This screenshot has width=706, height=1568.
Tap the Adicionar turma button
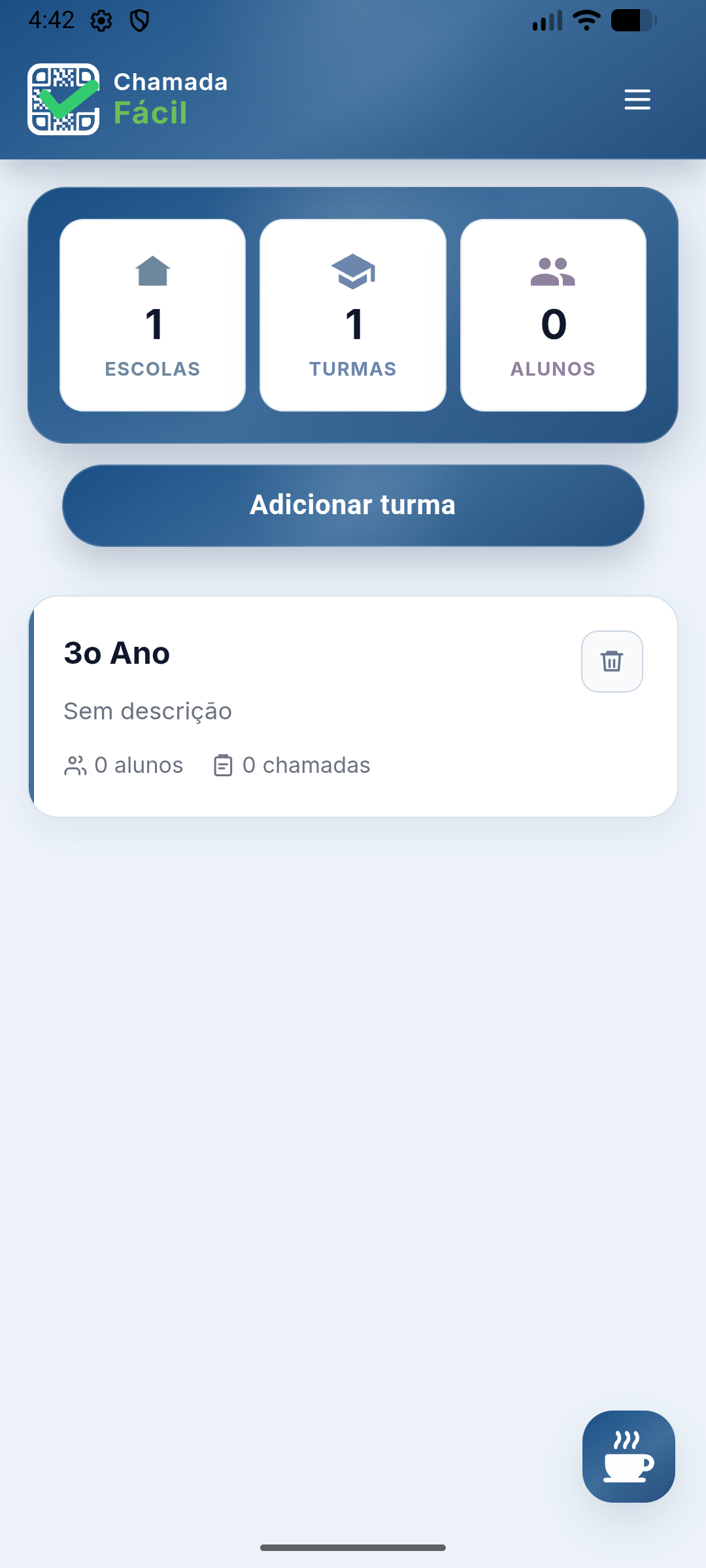point(353,506)
